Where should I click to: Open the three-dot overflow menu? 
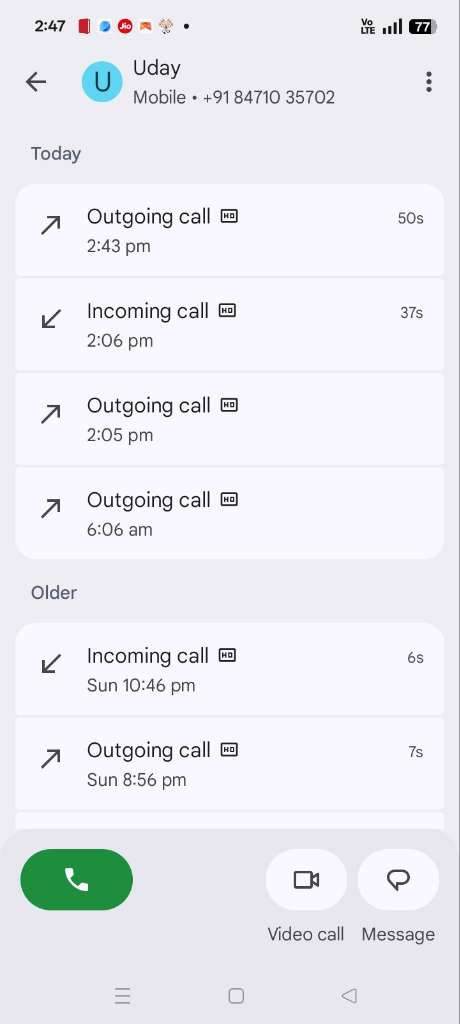[429, 82]
